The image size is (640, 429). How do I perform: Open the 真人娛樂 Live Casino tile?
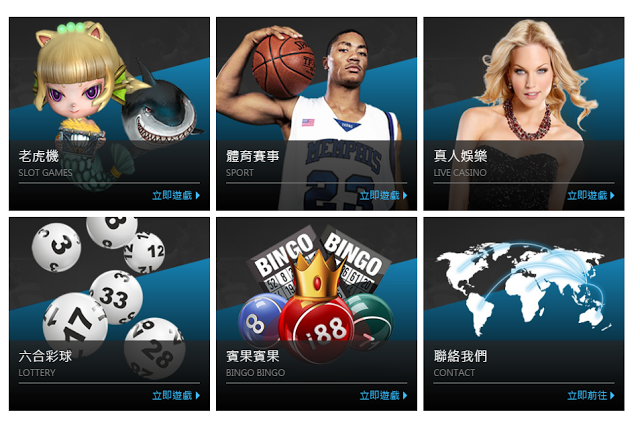[524, 113]
